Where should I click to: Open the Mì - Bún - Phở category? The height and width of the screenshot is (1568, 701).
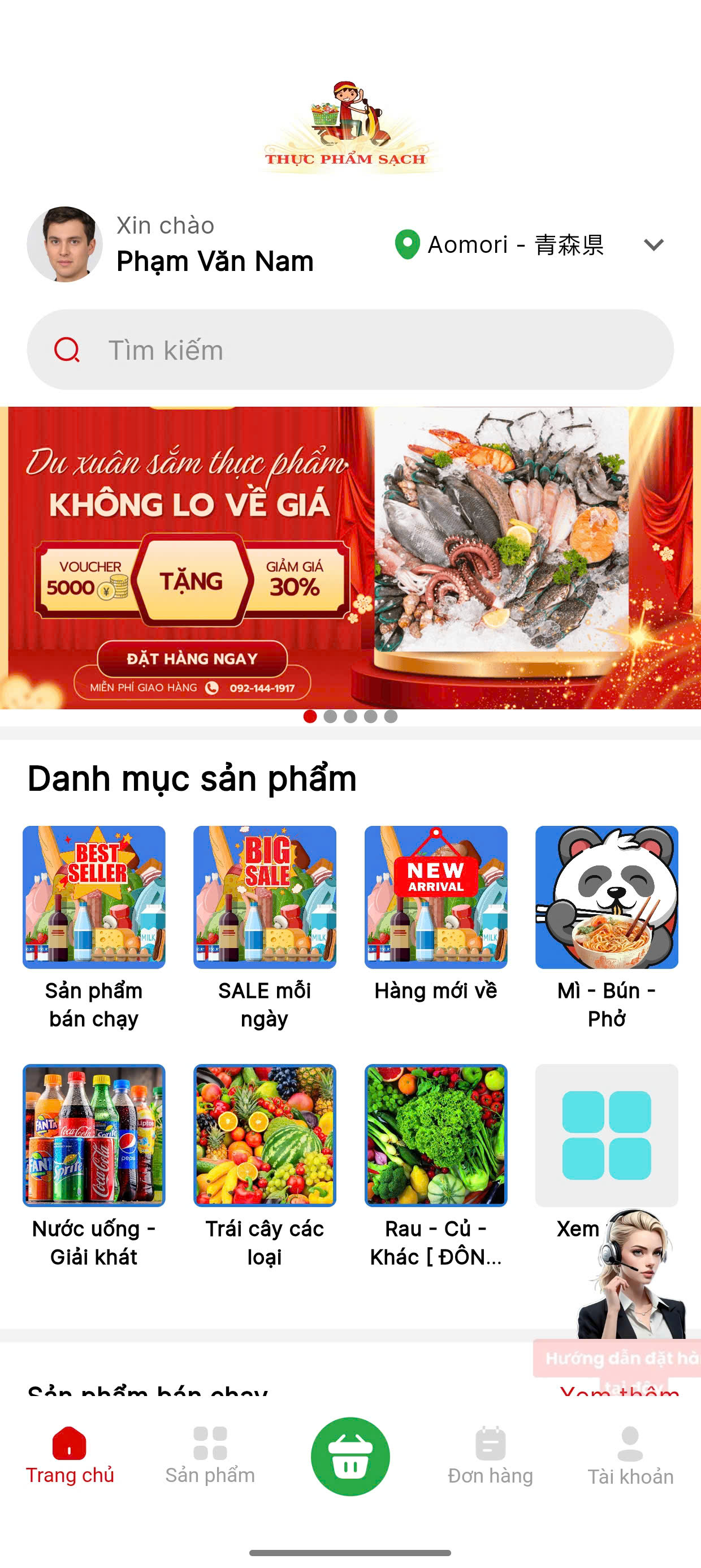[607, 897]
